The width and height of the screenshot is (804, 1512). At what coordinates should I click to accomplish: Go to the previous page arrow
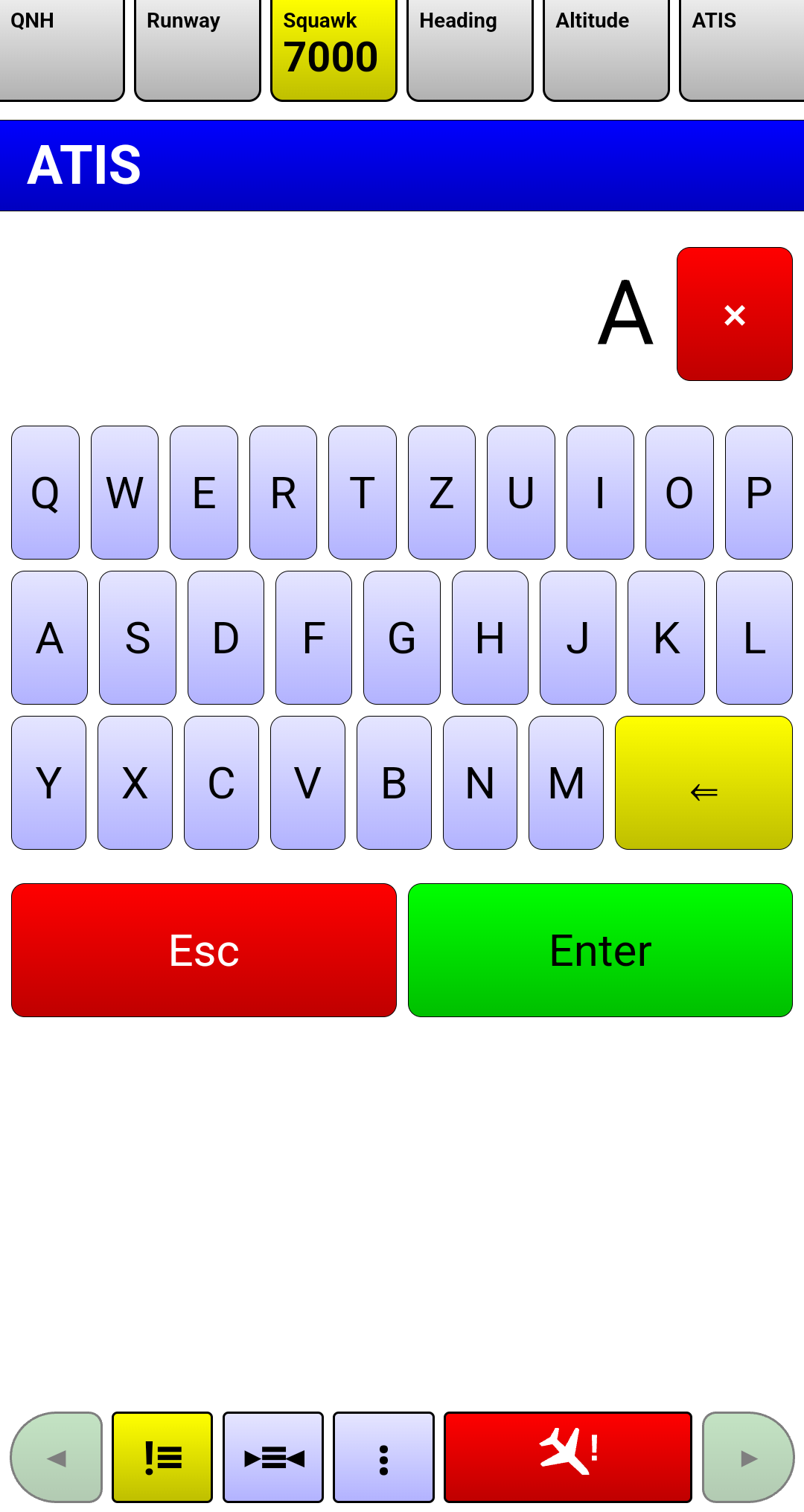57,1457
